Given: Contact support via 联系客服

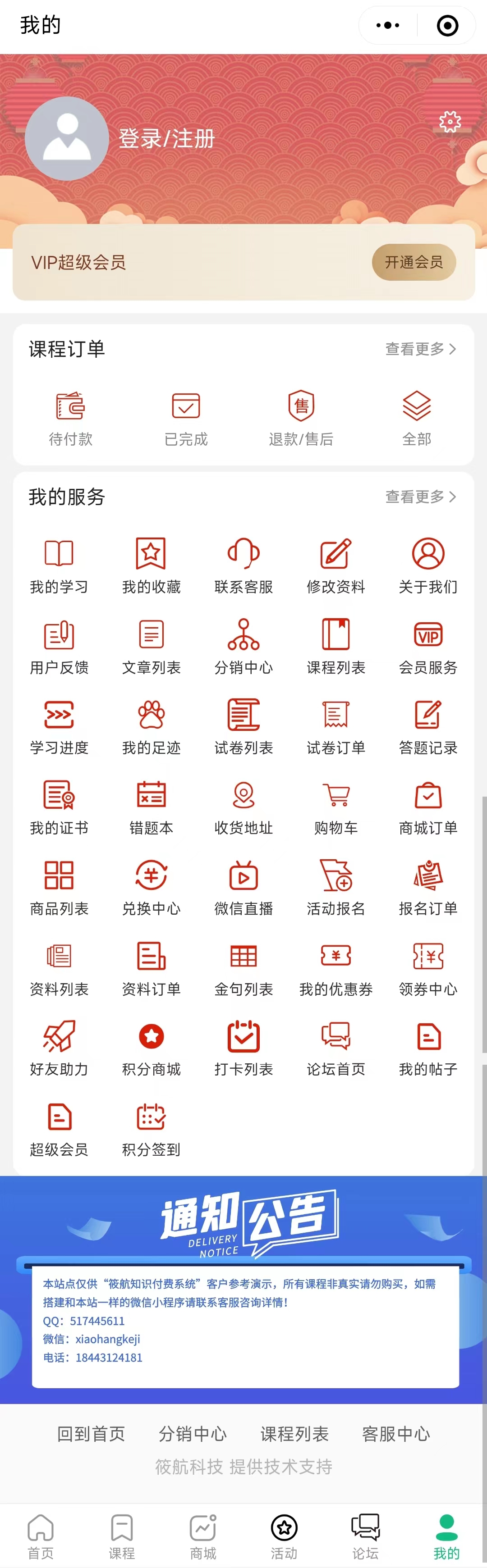Looking at the screenshot, I should pyautogui.click(x=243, y=566).
